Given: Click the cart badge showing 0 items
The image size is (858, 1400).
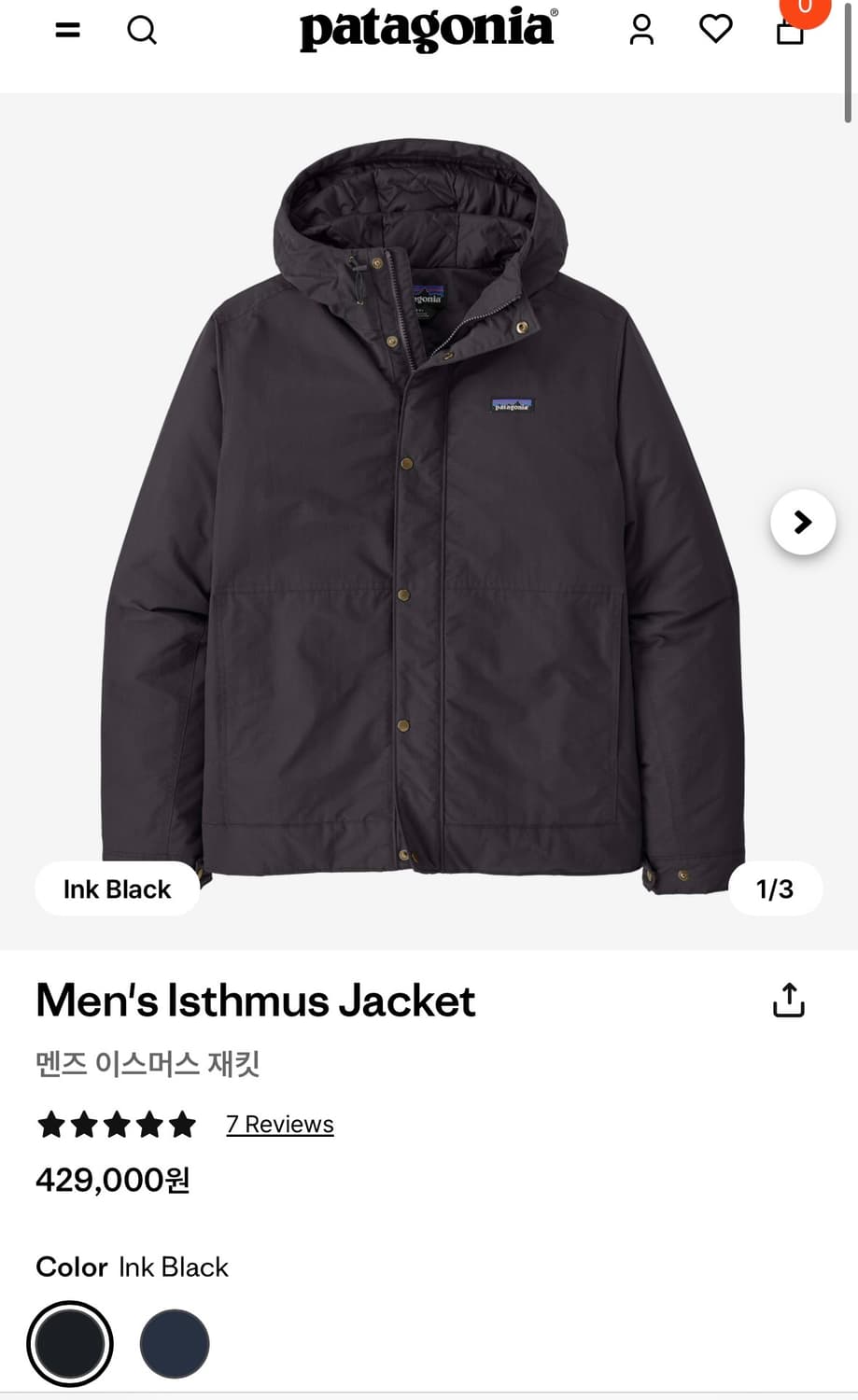Looking at the screenshot, I should (805, 7).
